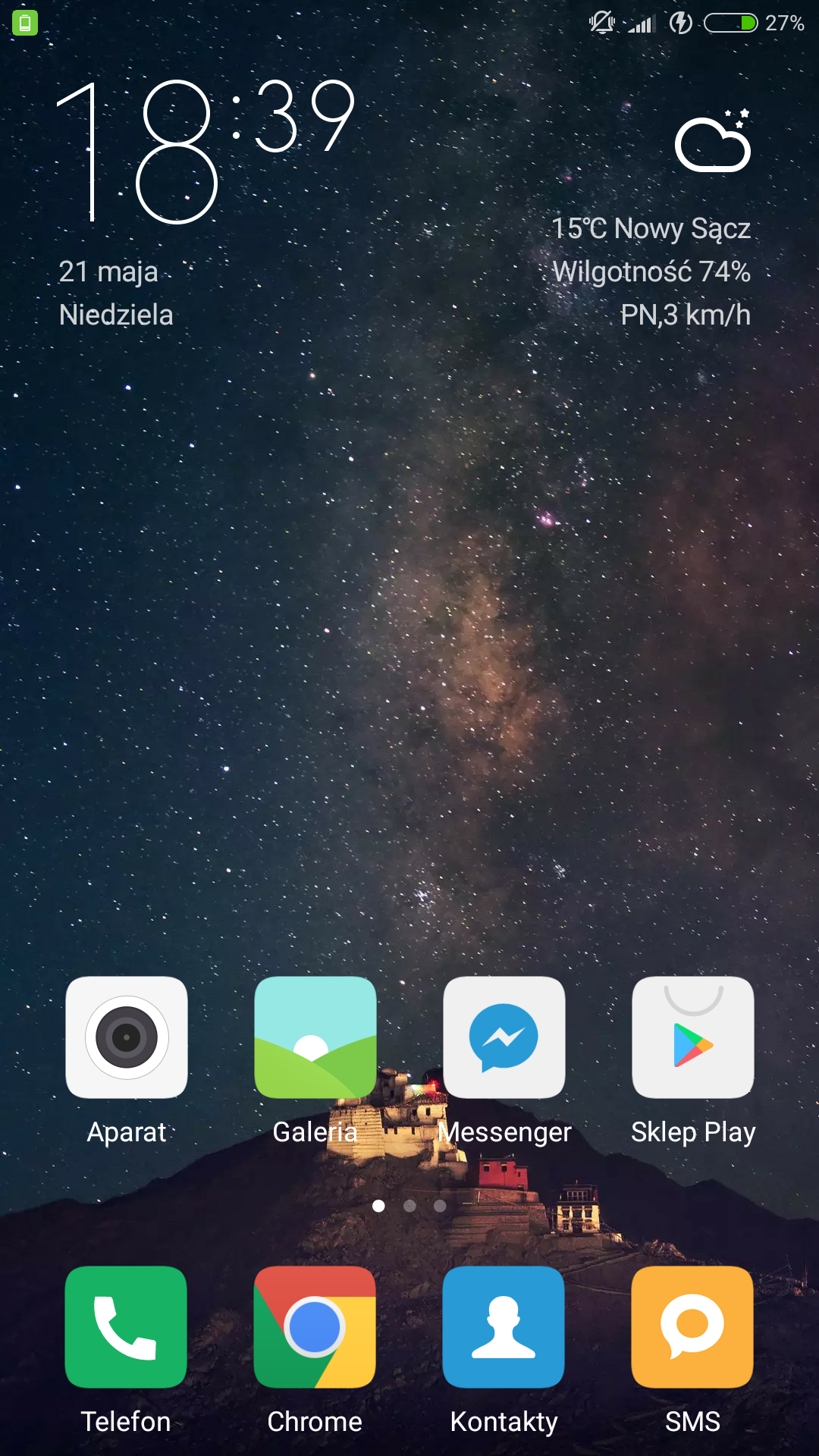The height and width of the screenshot is (1456, 819).
Task: Launch Sklep Play store
Action: 693,1037
